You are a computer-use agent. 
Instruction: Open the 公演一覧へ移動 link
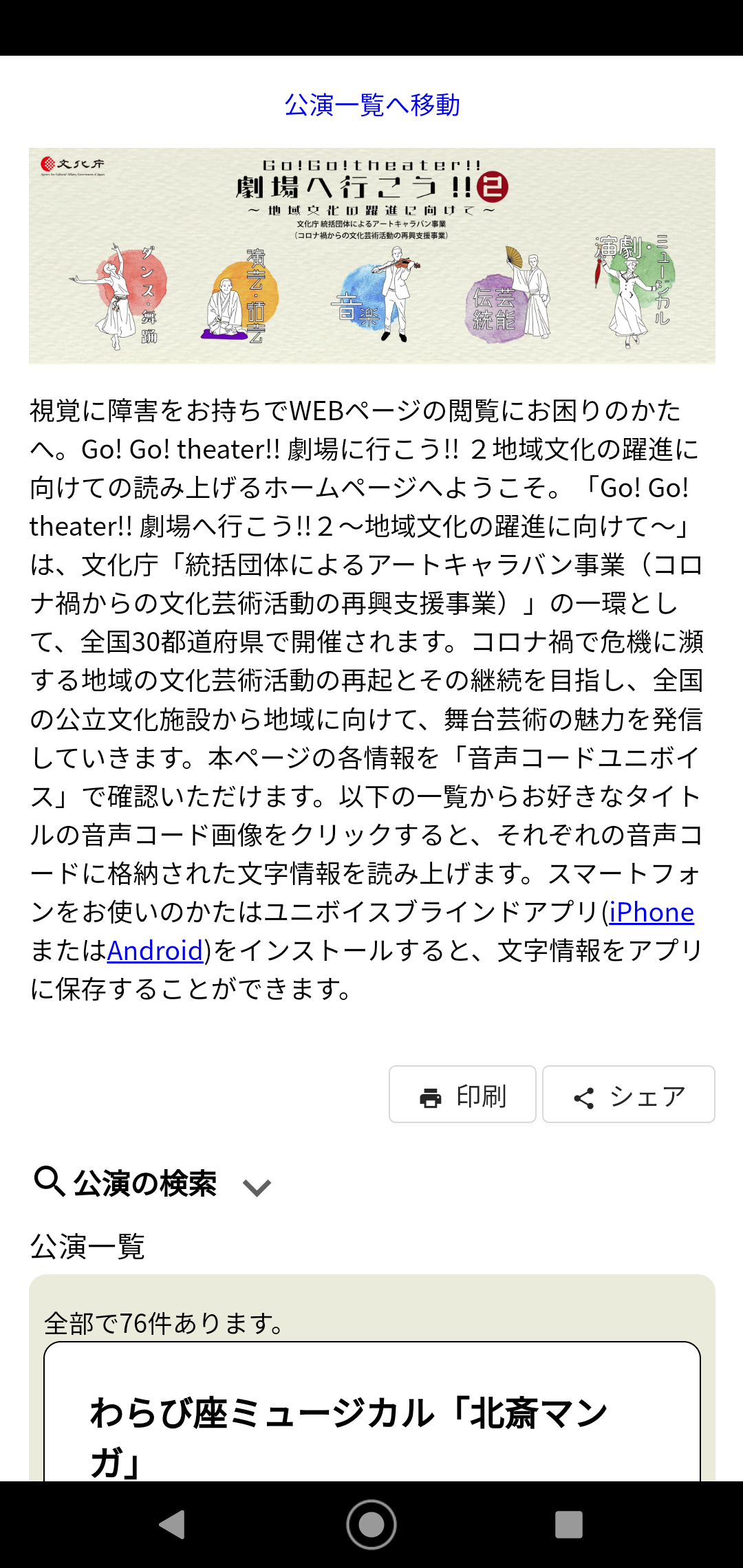[372, 105]
